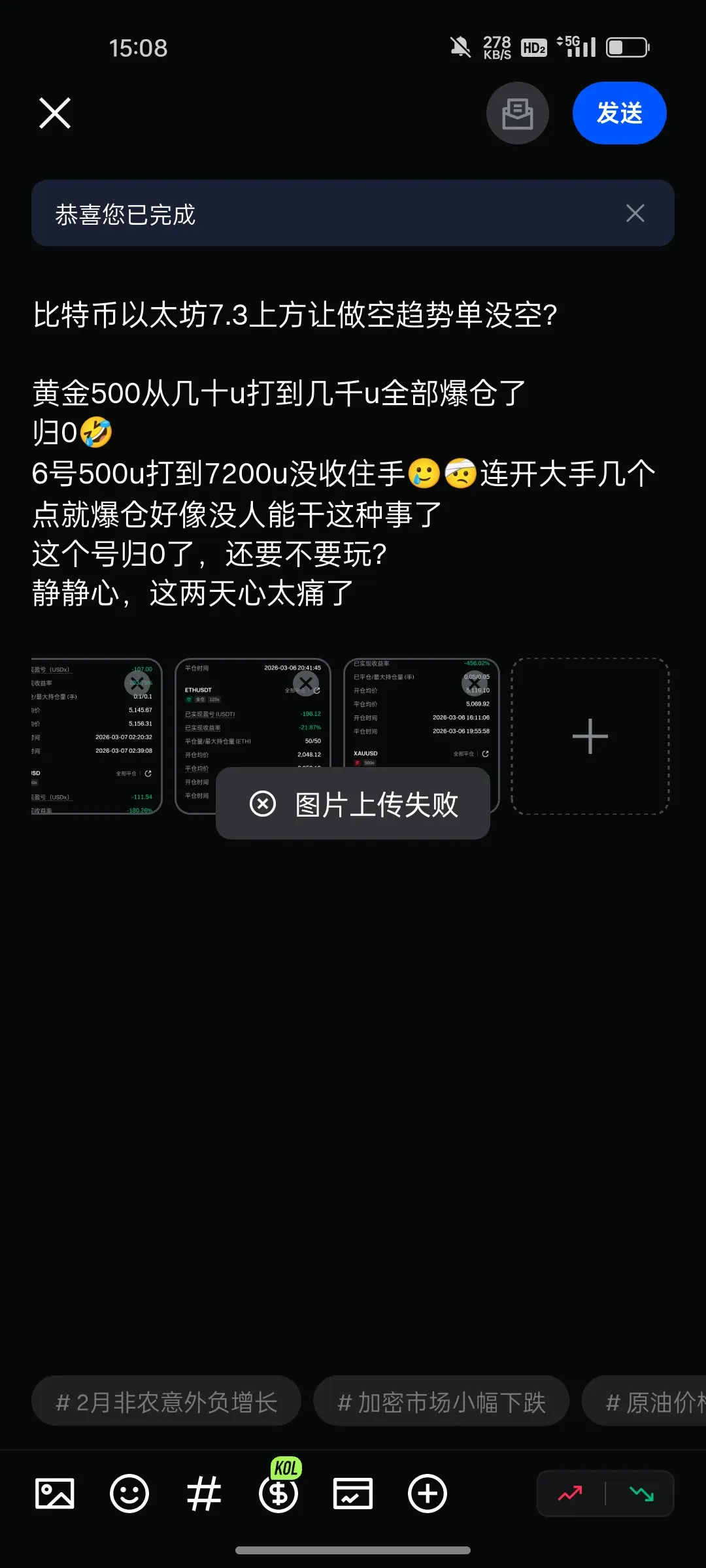706x1568 pixels.
Task: Select bearish sentiment arrow
Action: [640, 1493]
